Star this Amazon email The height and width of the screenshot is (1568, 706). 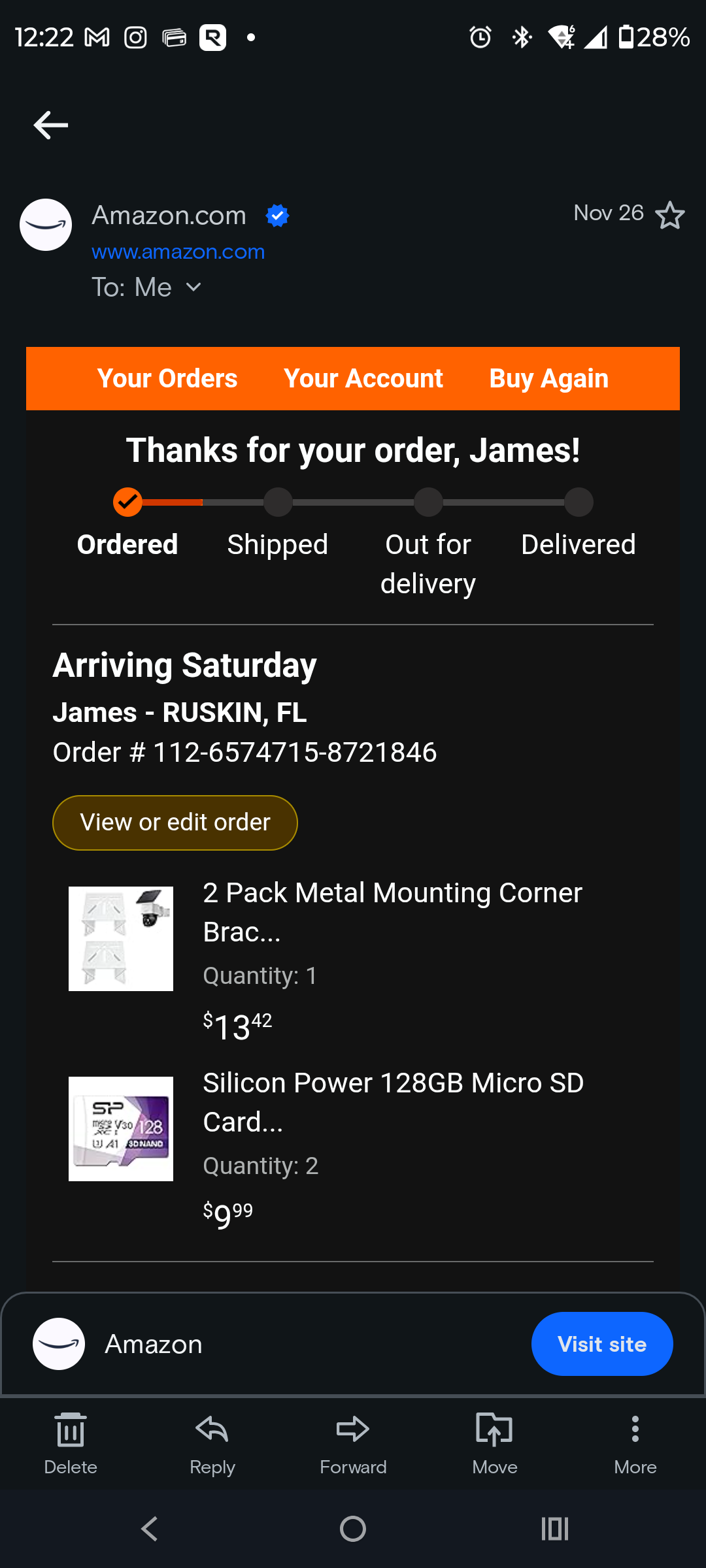tap(670, 215)
